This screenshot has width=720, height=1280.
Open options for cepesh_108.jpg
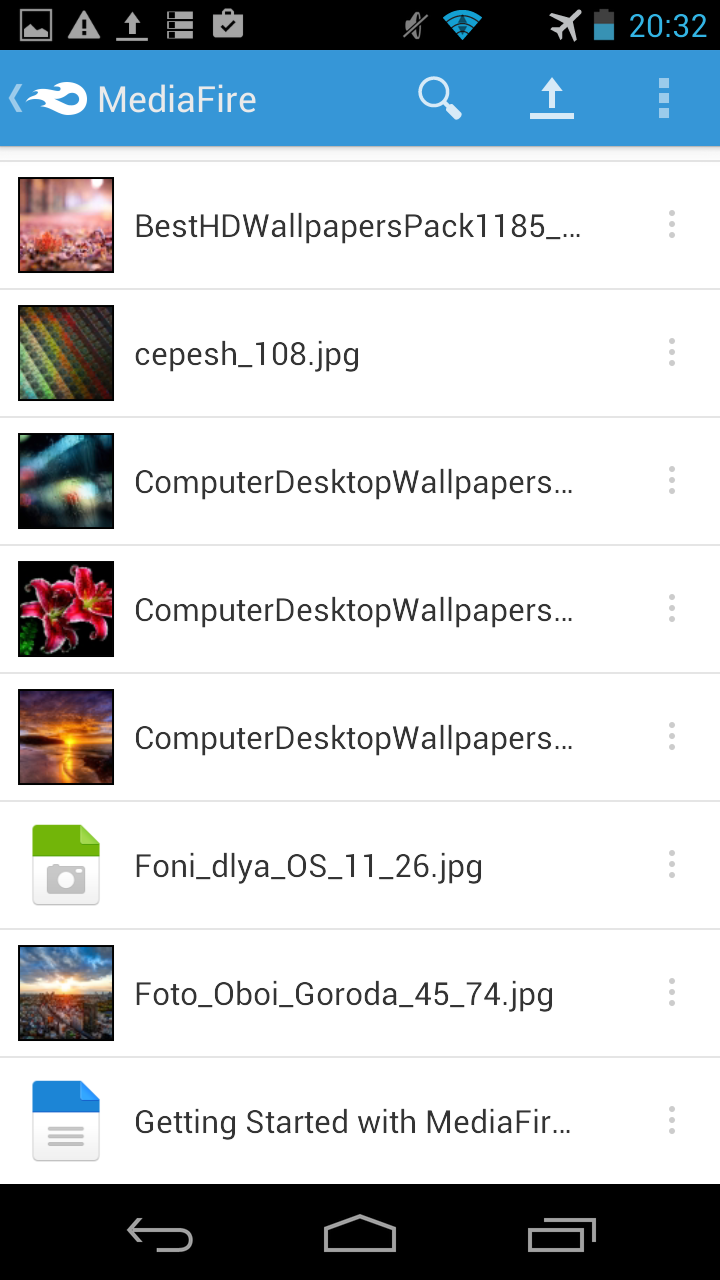(672, 353)
